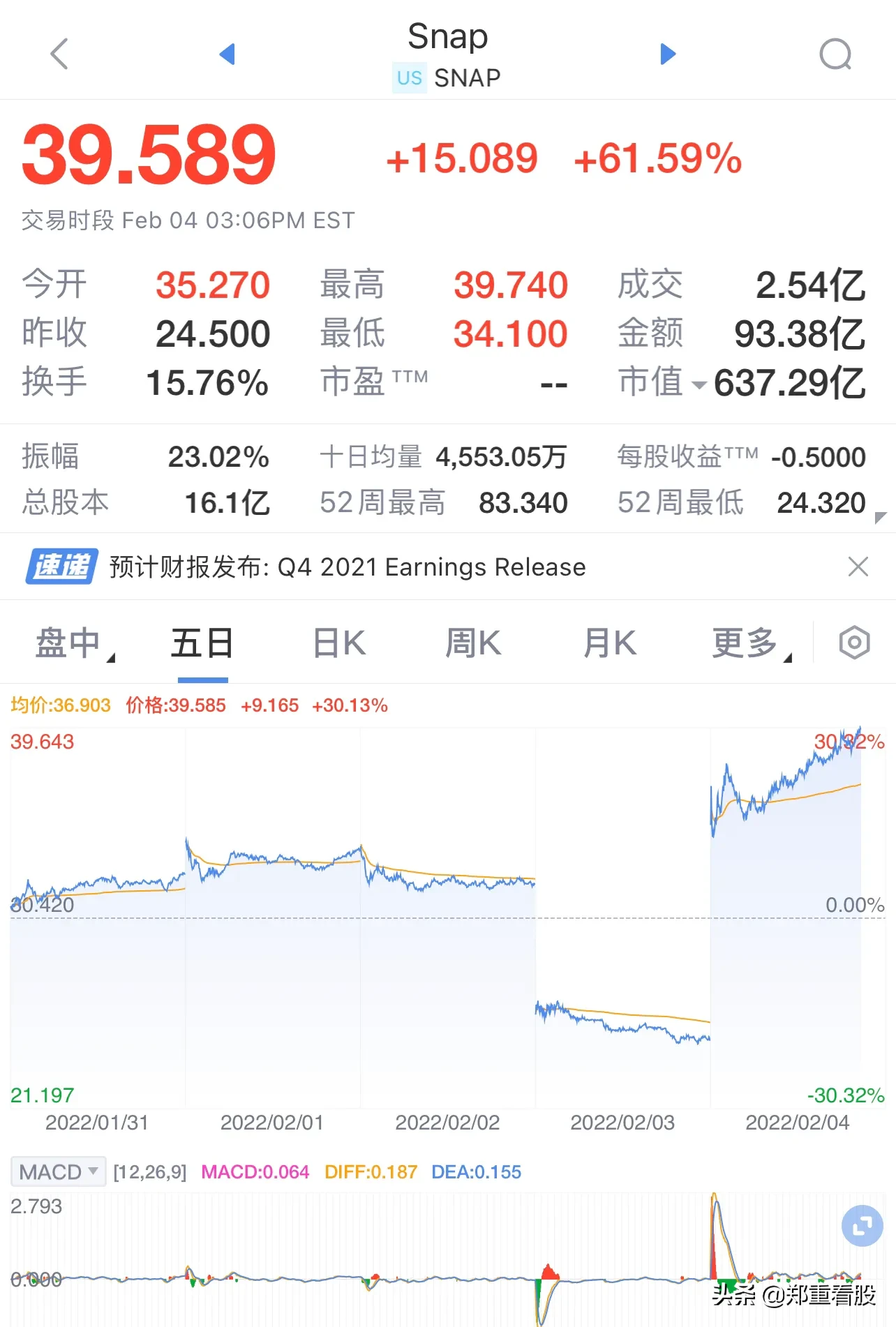
Task: Switch to the 周K tab
Action: (473, 643)
